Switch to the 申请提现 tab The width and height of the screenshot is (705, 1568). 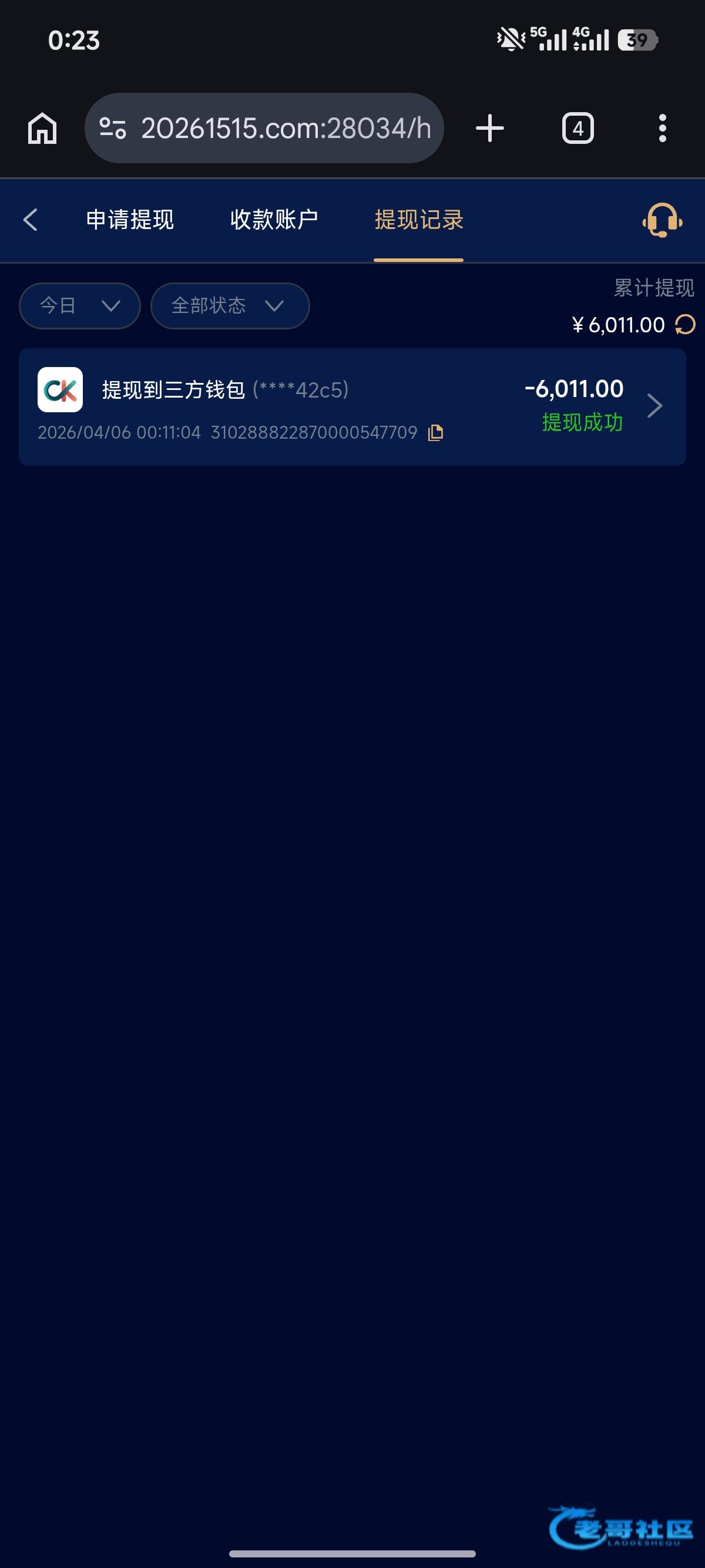coord(130,220)
